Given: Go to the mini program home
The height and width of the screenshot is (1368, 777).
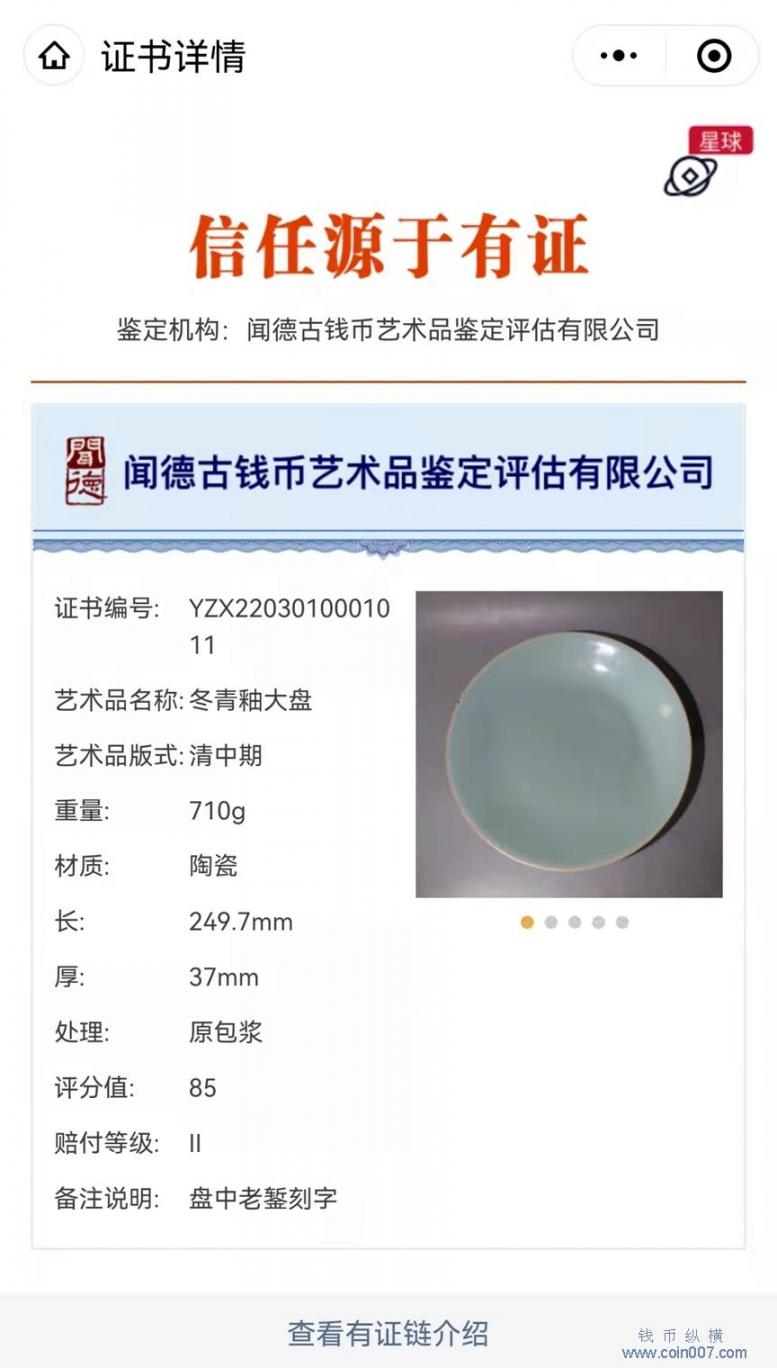Looking at the screenshot, I should point(54,56).
